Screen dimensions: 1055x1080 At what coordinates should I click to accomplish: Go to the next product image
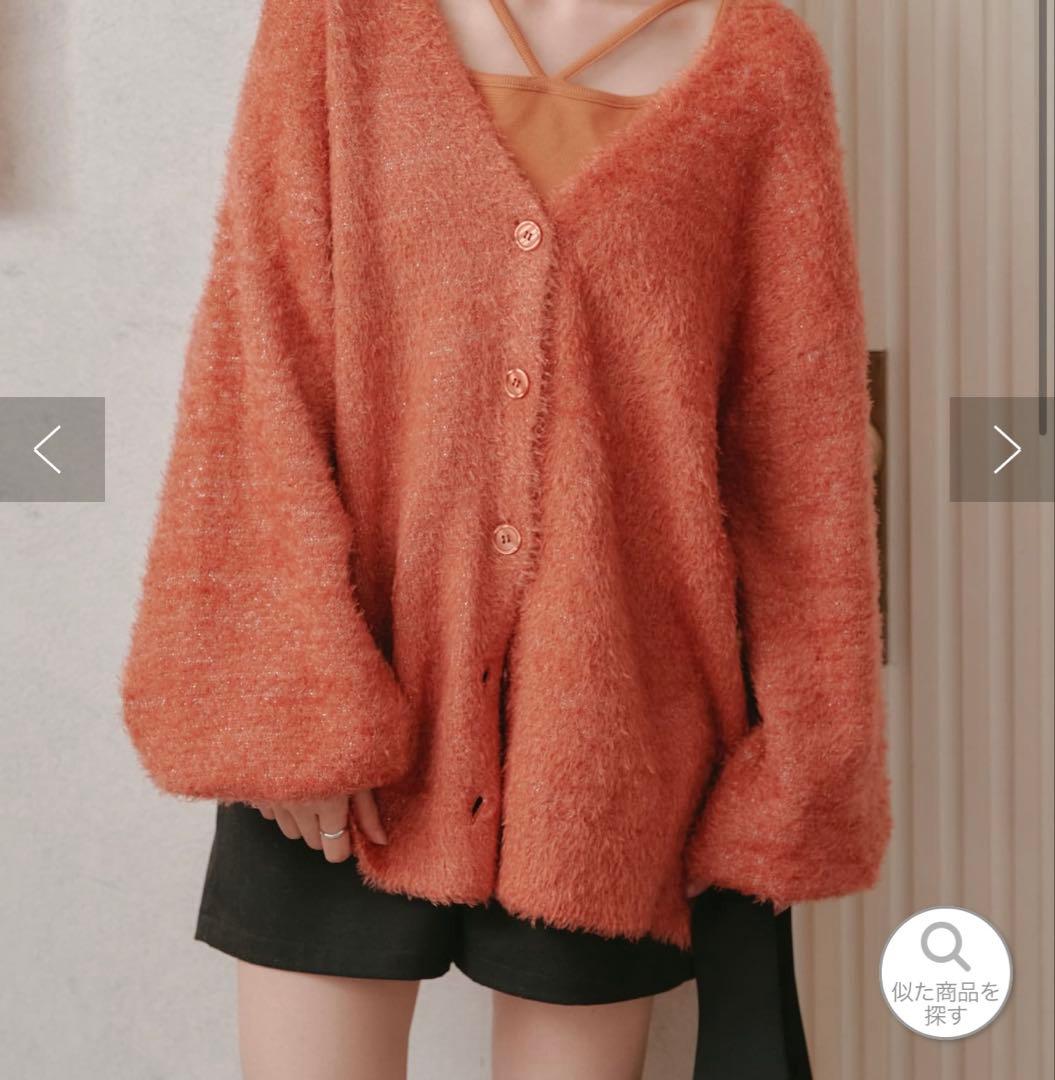pyautogui.click(x=1003, y=449)
